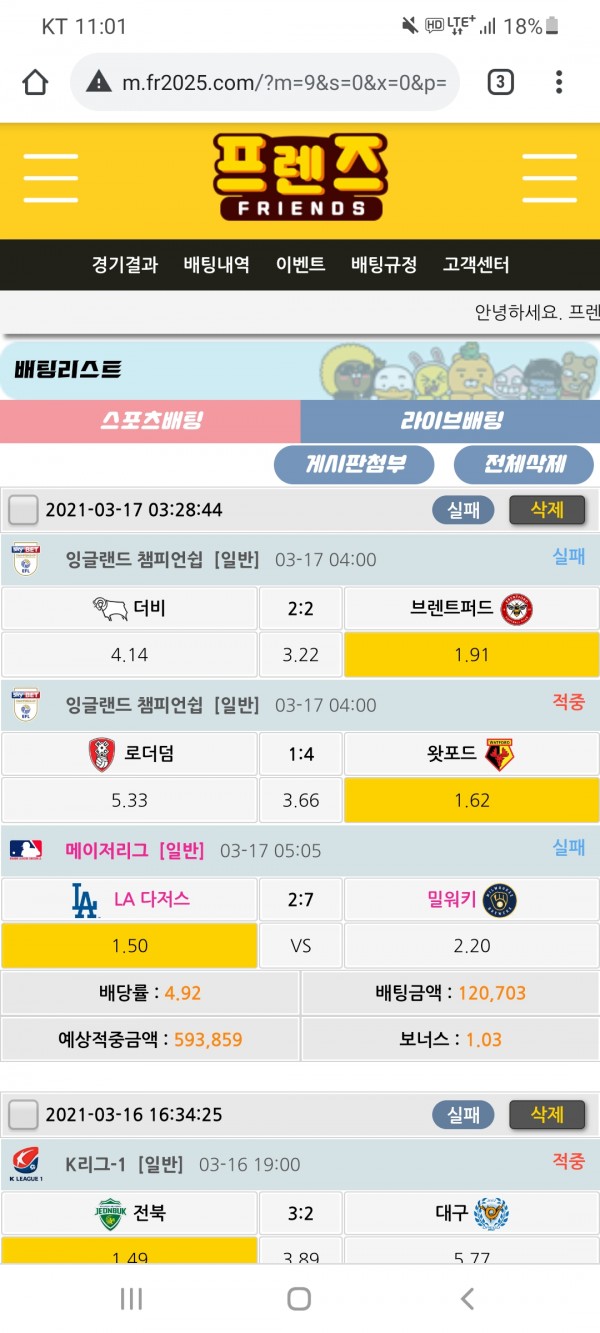Open 고객센터 menu item
The image size is (600, 1333).
click(476, 265)
